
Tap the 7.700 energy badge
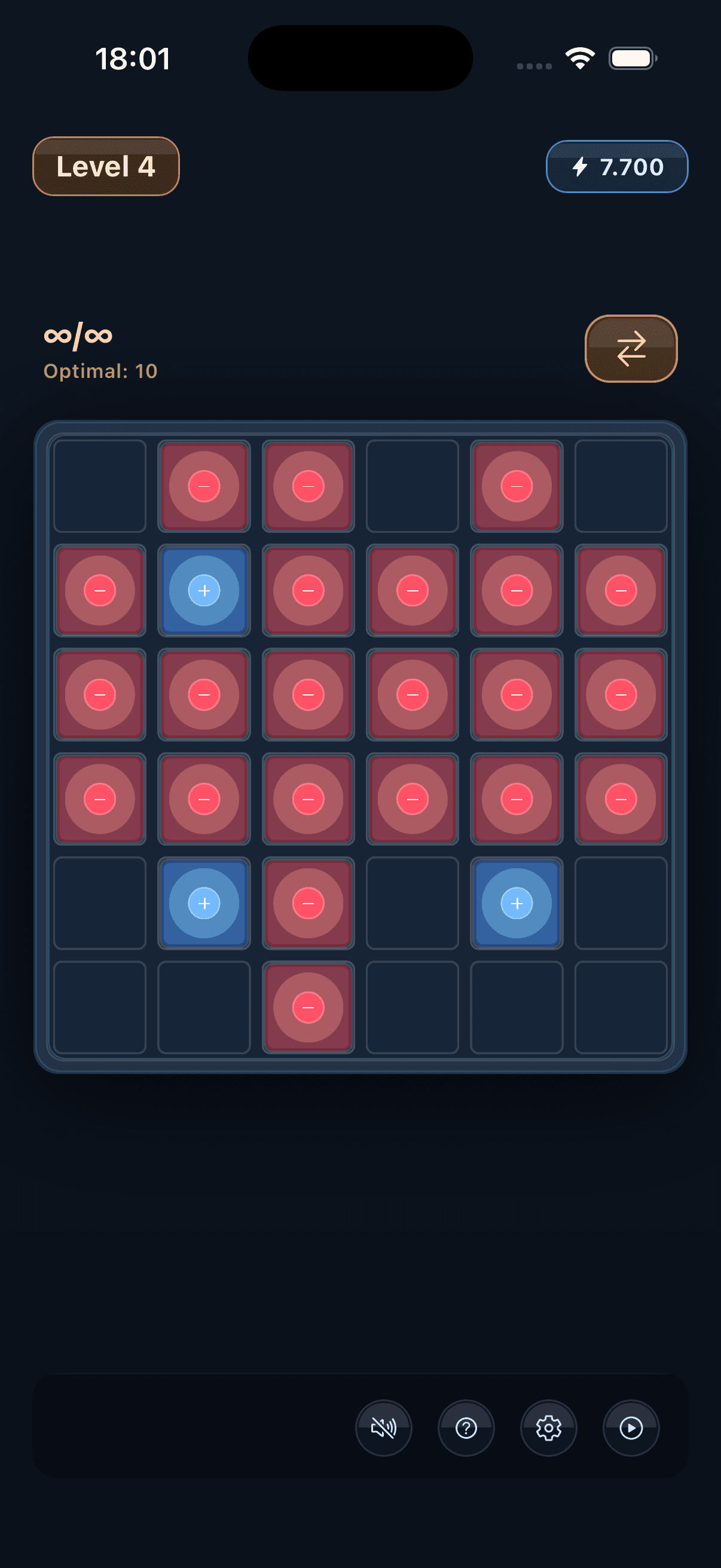[x=616, y=166]
